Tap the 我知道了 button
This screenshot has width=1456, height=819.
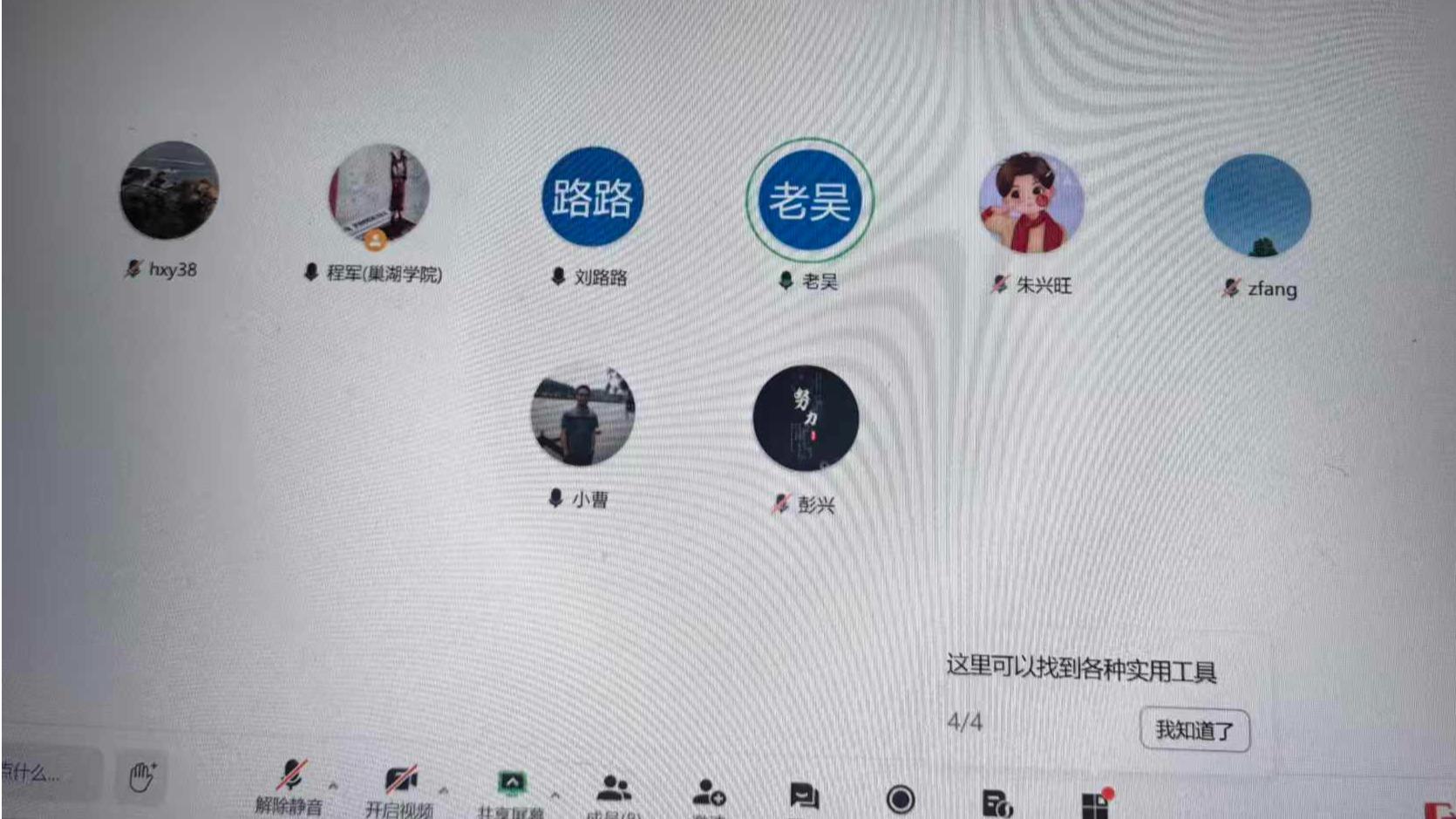click(x=1194, y=730)
